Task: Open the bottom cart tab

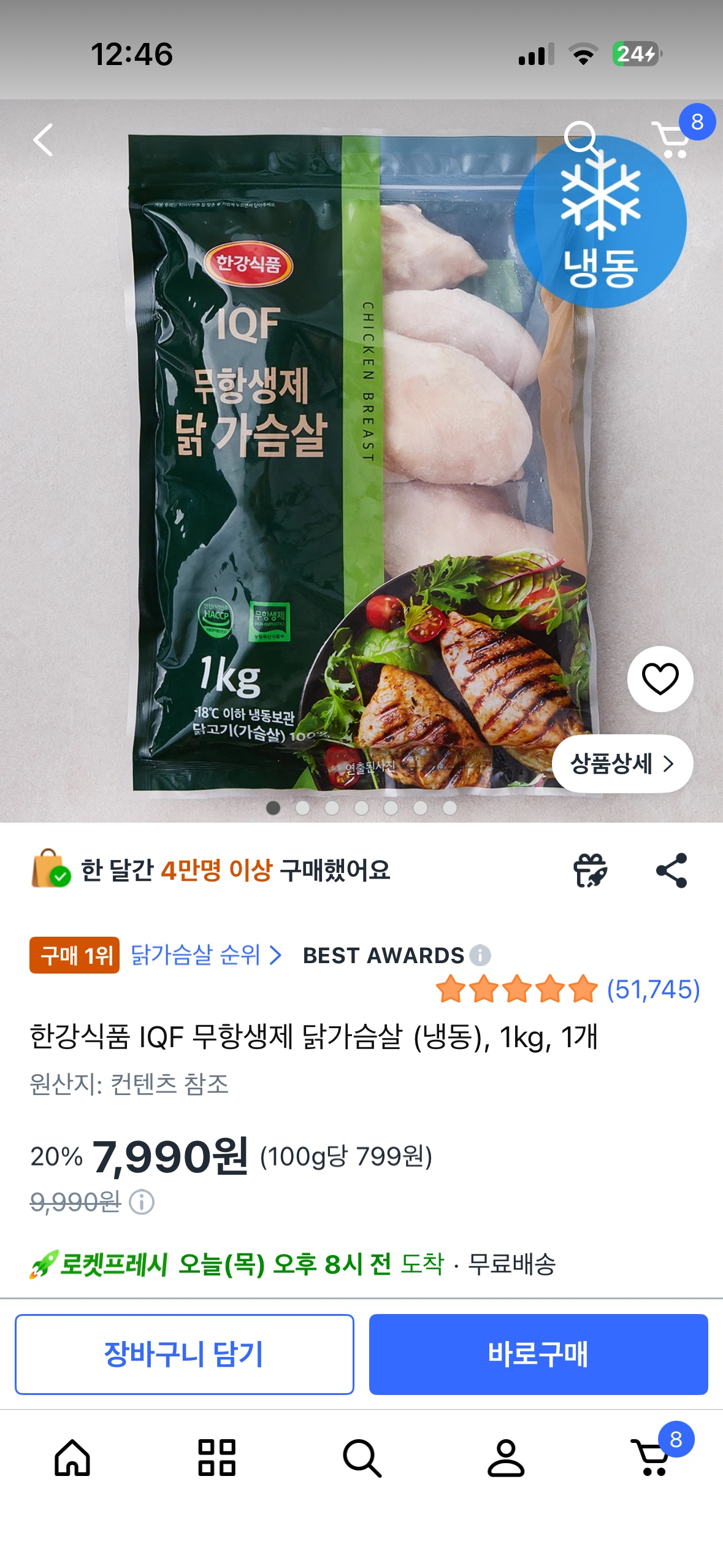Action: pyautogui.click(x=651, y=1457)
